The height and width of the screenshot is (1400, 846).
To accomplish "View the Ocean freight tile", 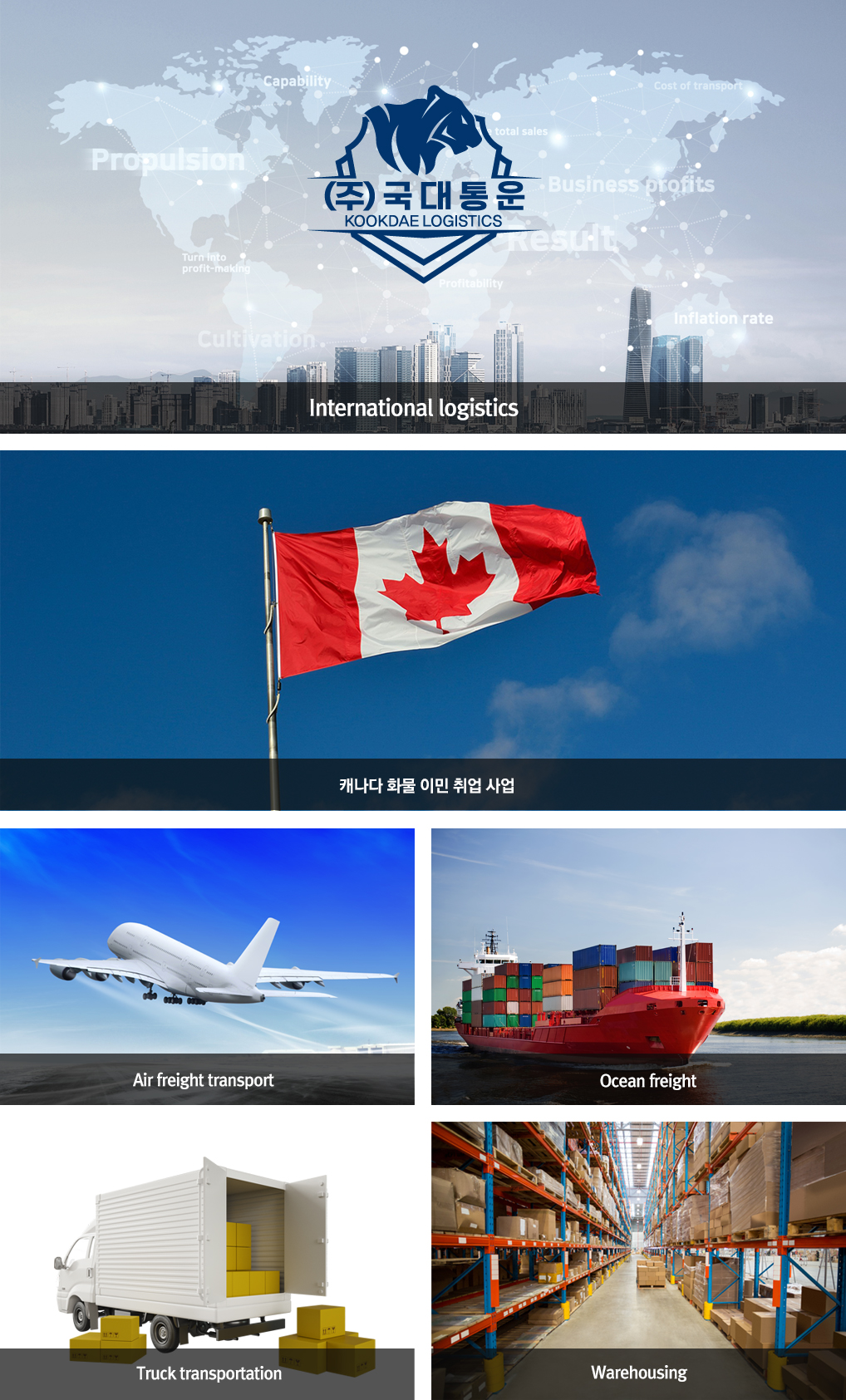I will point(638,966).
